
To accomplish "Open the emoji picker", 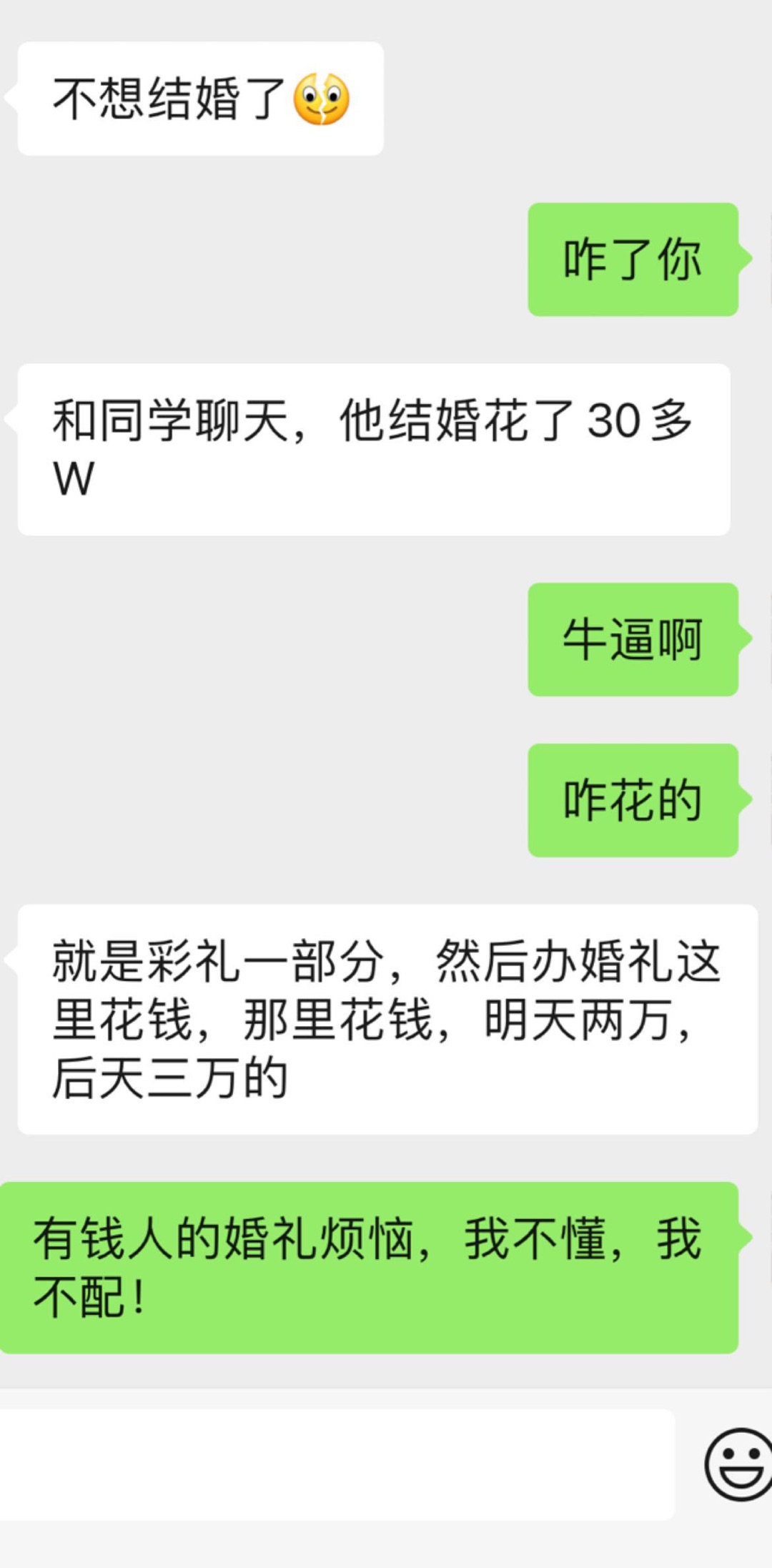I will point(738,1464).
